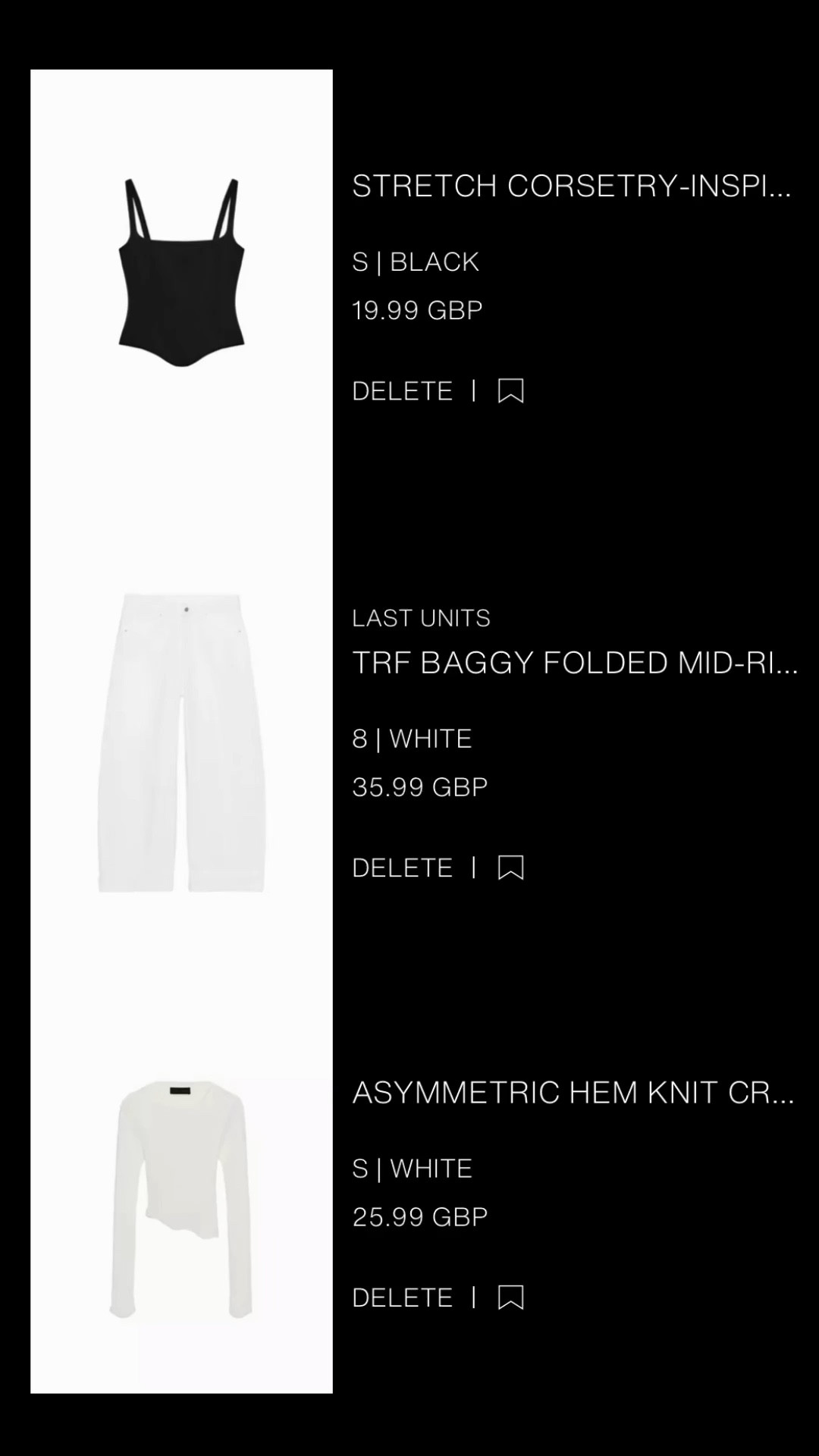This screenshot has height=1456, width=819.
Task: Select the 19.99 GBP price text
Action: (x=417, y=309)
